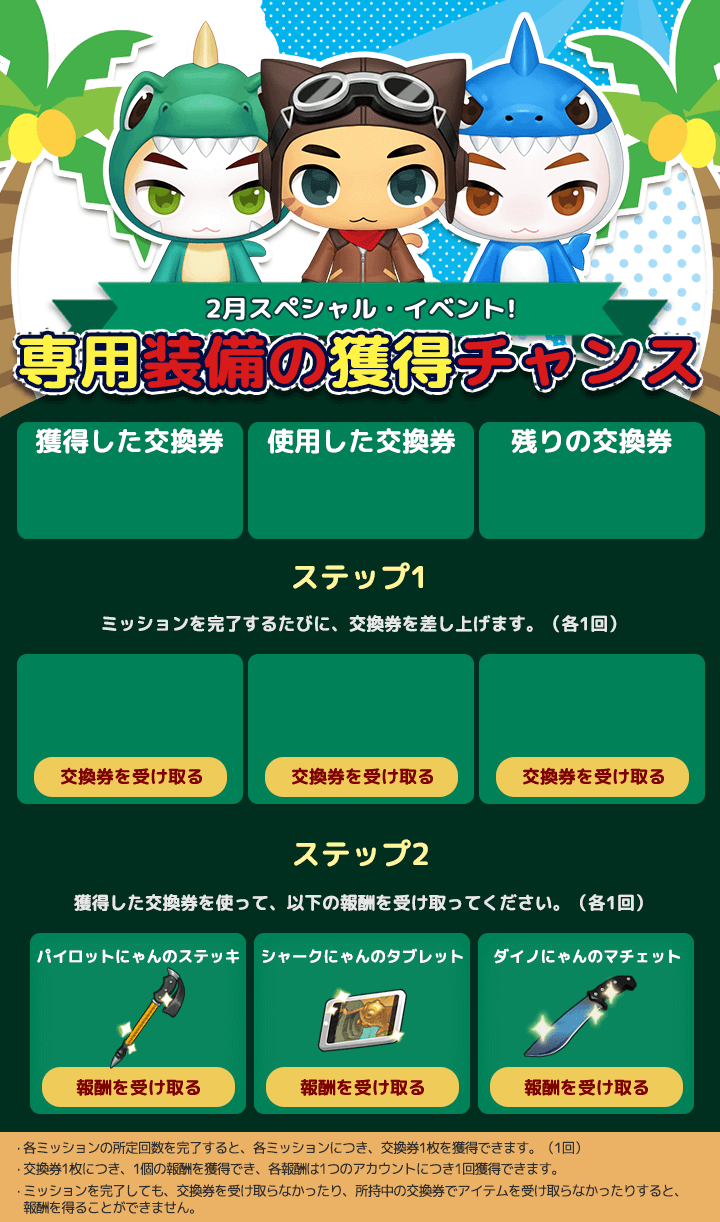
Task: Tap 交換券を受け取る on Step 1's middle mission card
Action: [362, 777]
